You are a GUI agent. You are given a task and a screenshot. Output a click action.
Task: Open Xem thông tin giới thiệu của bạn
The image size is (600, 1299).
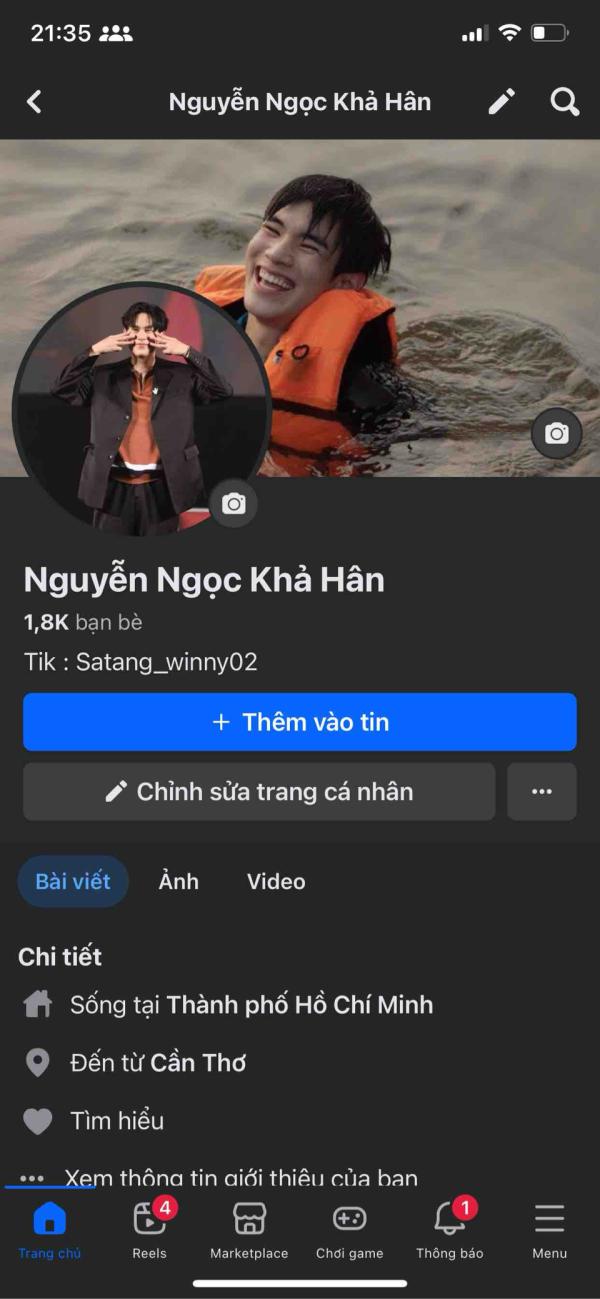pyautogui.click(x=240, y=1178)
